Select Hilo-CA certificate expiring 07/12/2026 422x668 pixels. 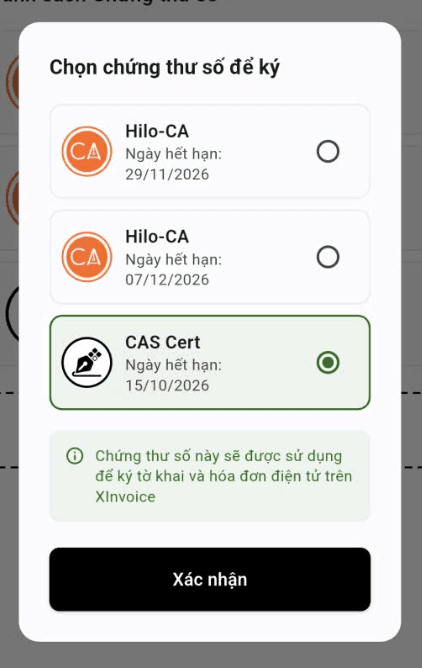210,257
